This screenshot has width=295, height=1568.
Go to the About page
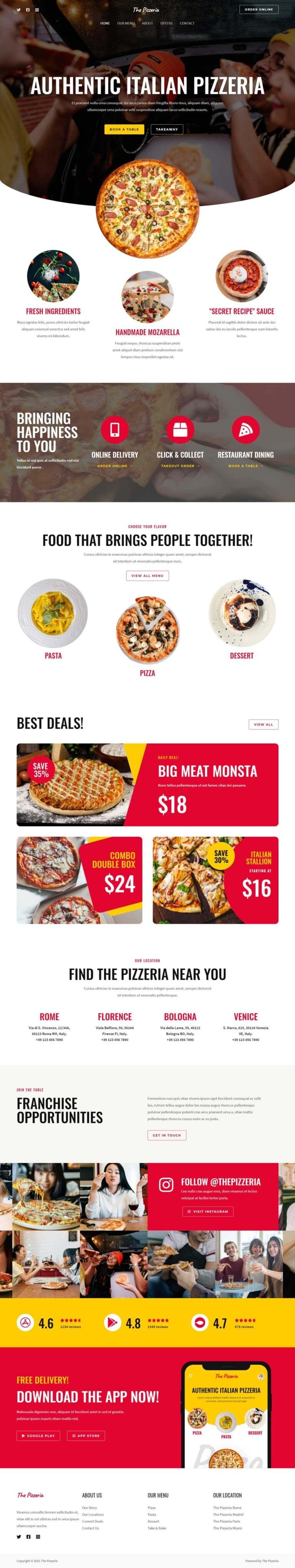[x=147, y=24]
